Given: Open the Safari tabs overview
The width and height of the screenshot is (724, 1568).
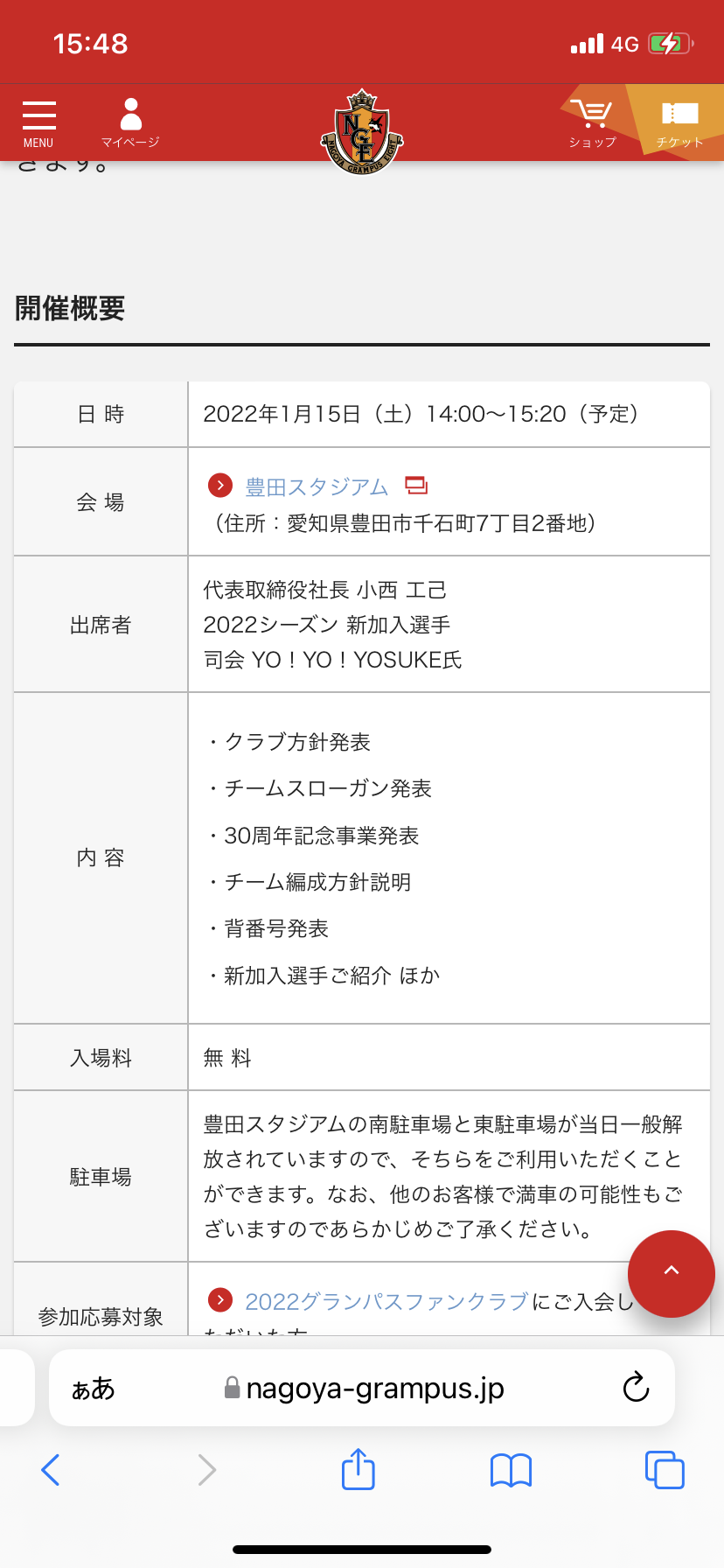Looking at the screenshot, I should coord(665,1470).
